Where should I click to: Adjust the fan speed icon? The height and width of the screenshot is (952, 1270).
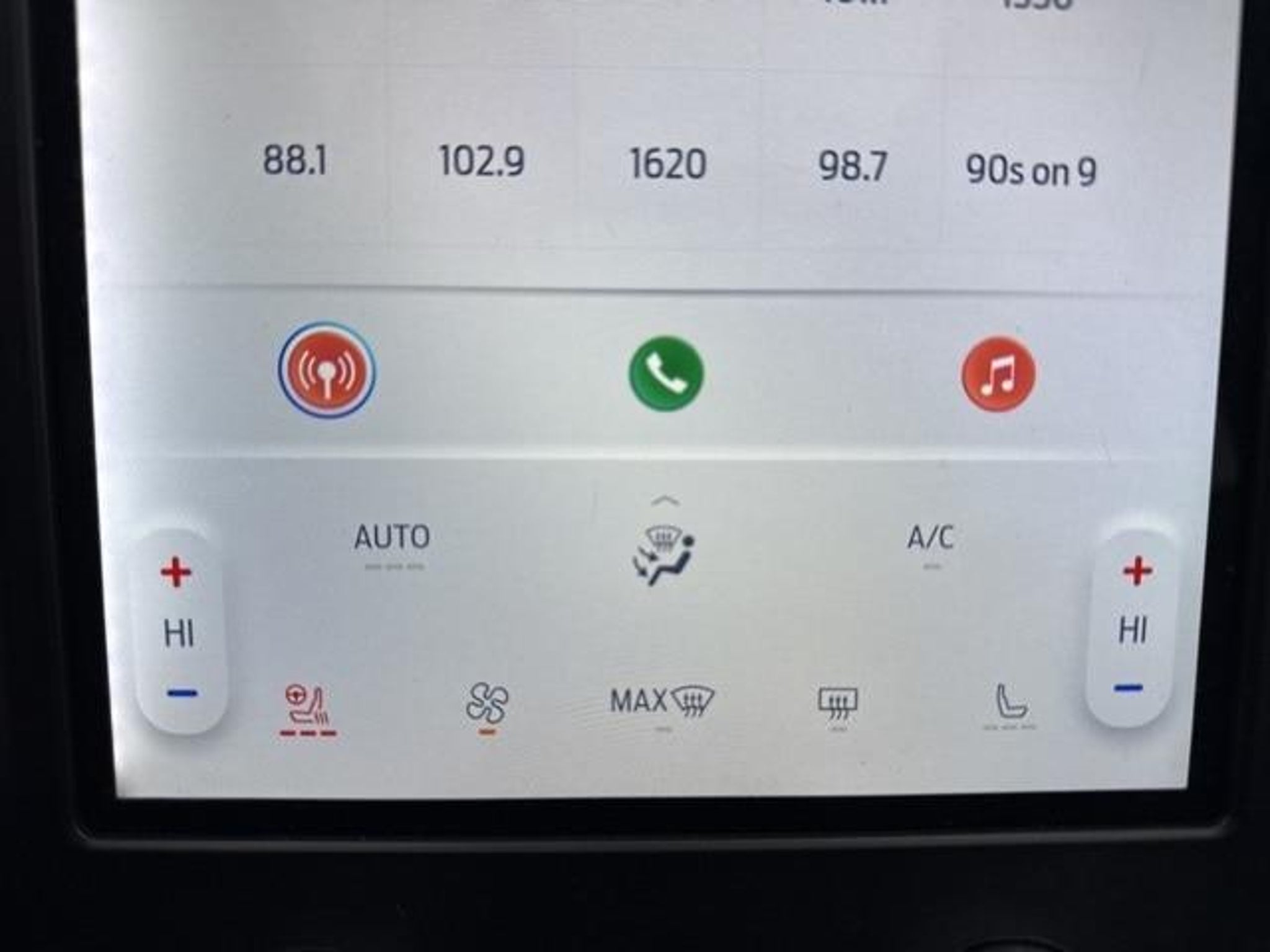[x=487, y=704]
